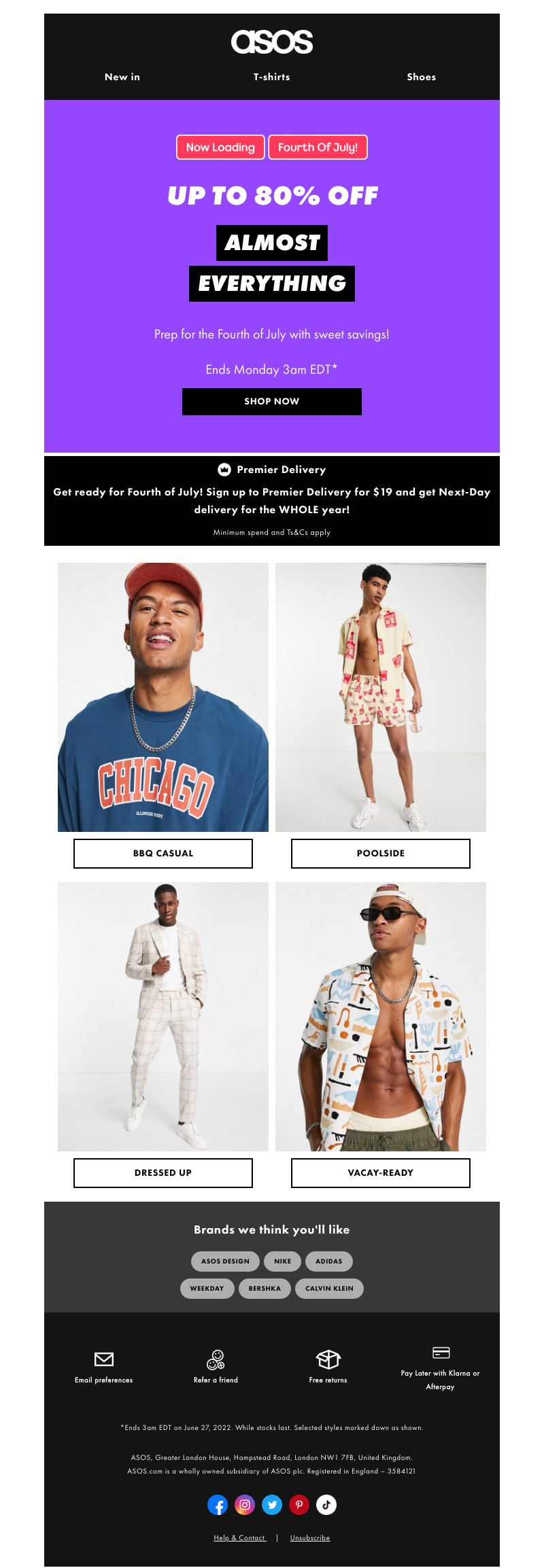Open Email preferences
This screenshot has width=544, height=1568.
[x=104, y=1367]
